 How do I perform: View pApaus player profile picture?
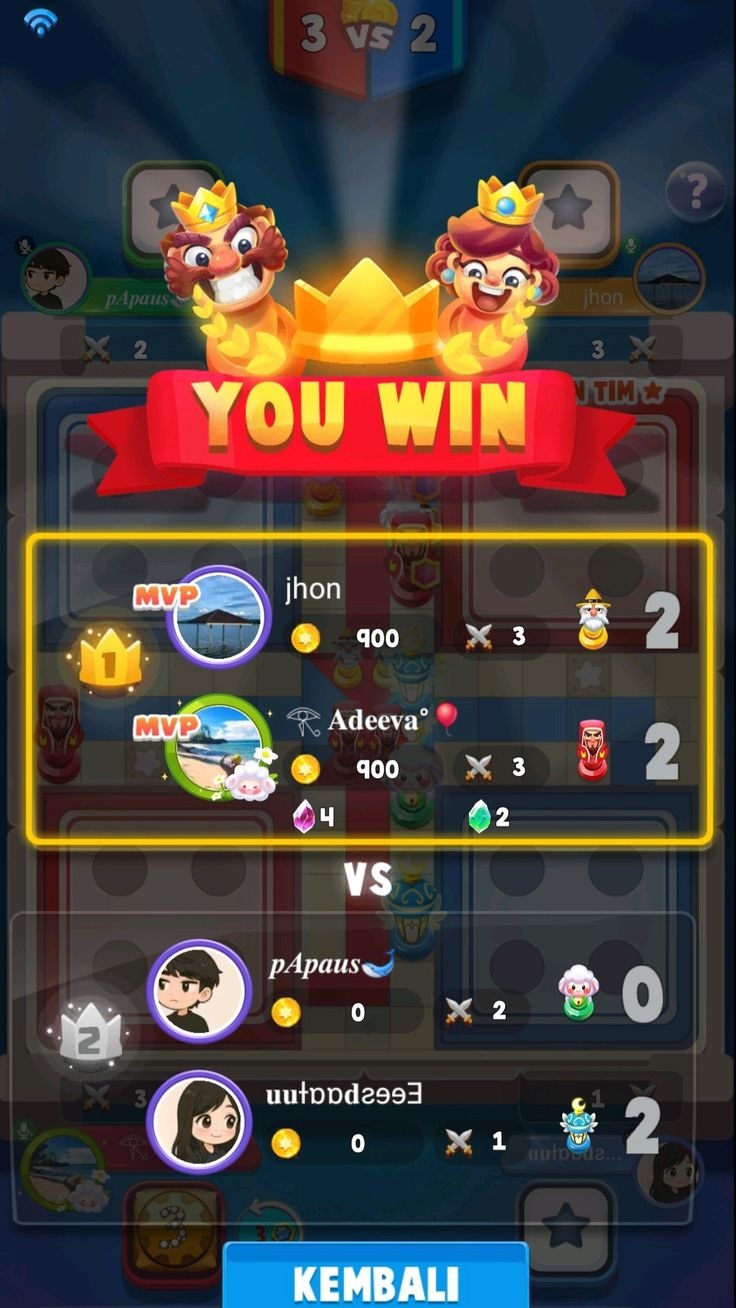[x=199, y=989]
